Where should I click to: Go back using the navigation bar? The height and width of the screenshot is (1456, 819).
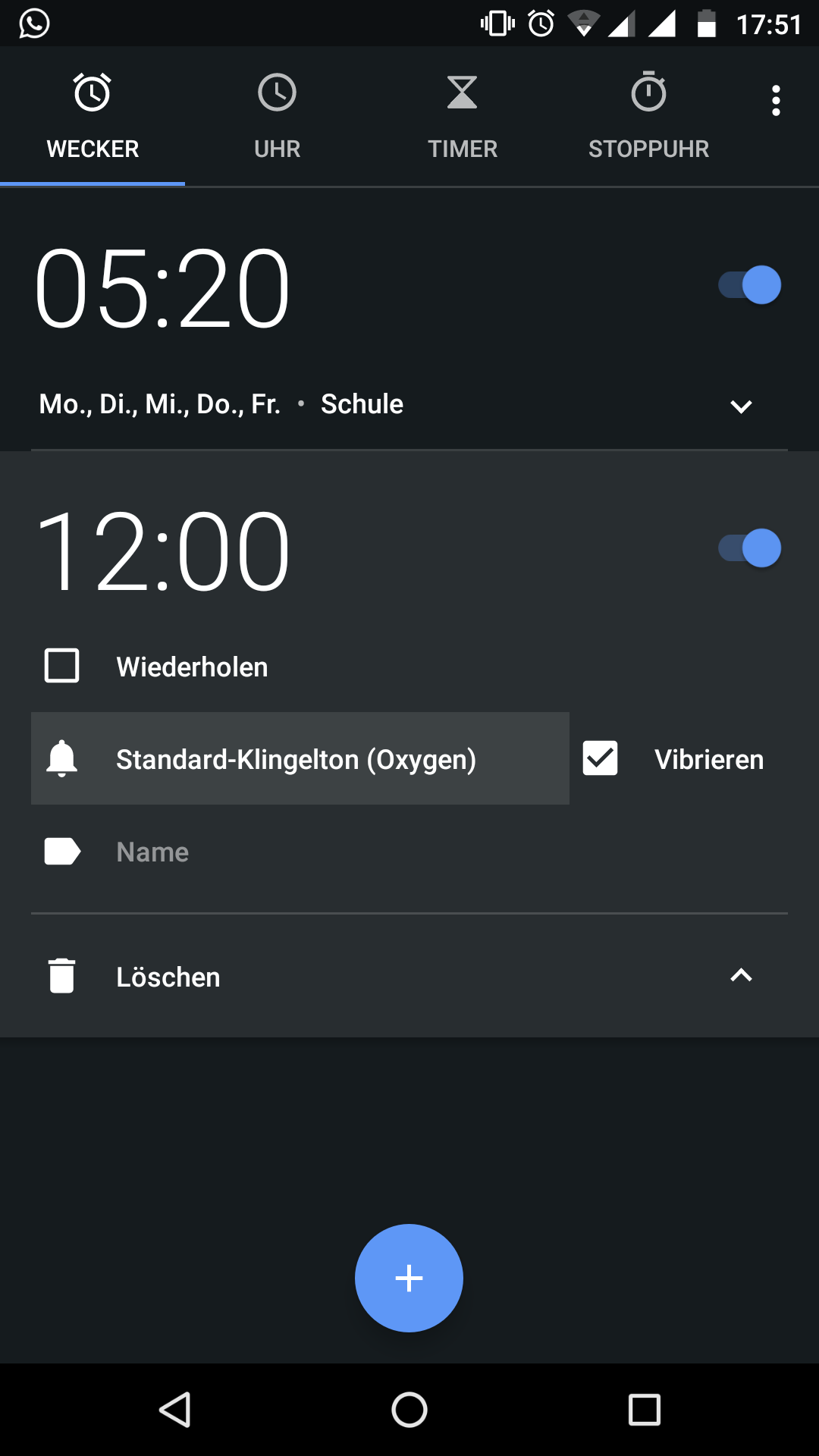[x=175, y=1410]
